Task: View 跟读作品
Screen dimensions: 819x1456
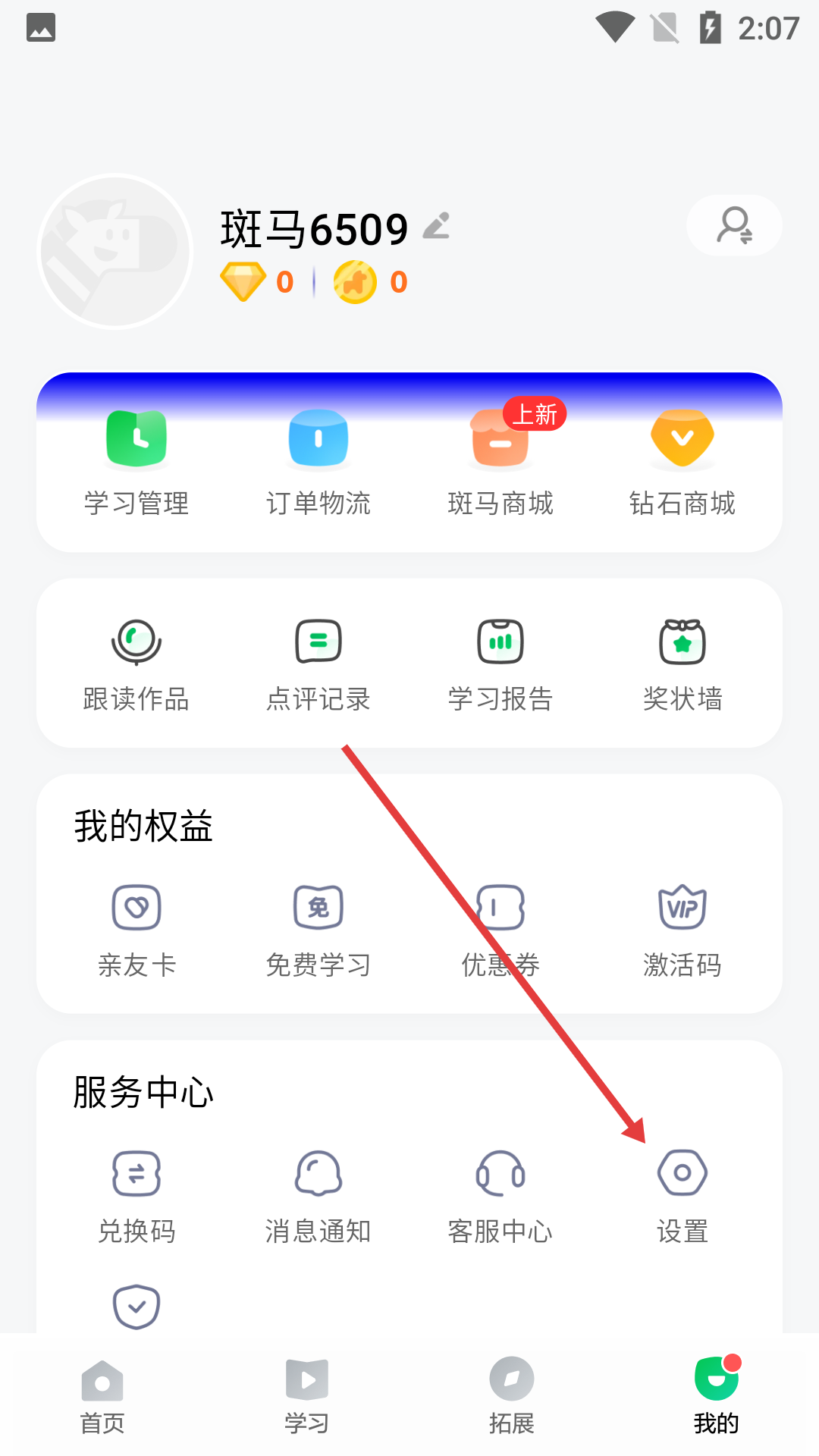Action: [136, 666]
